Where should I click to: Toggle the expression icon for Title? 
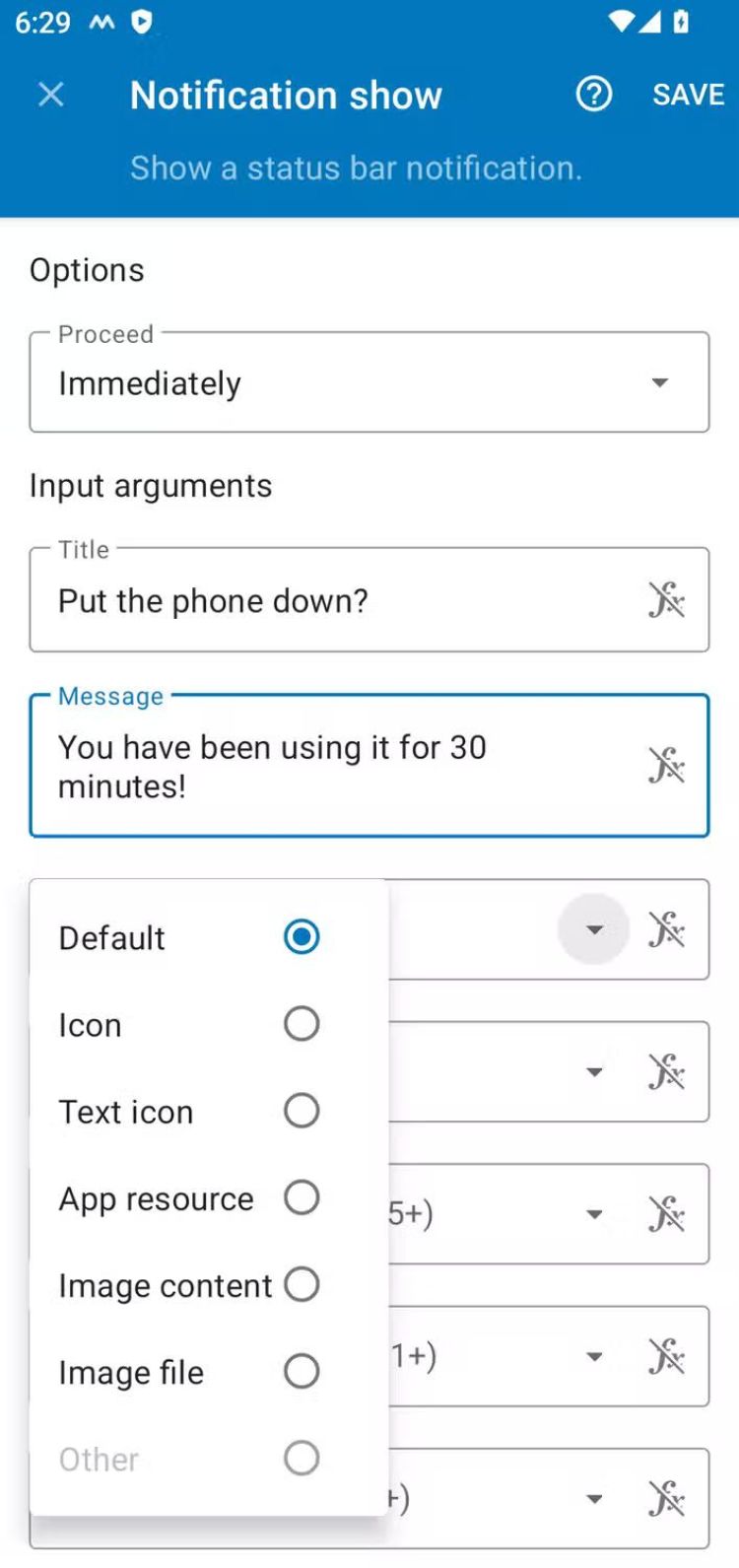pos(666,600)
